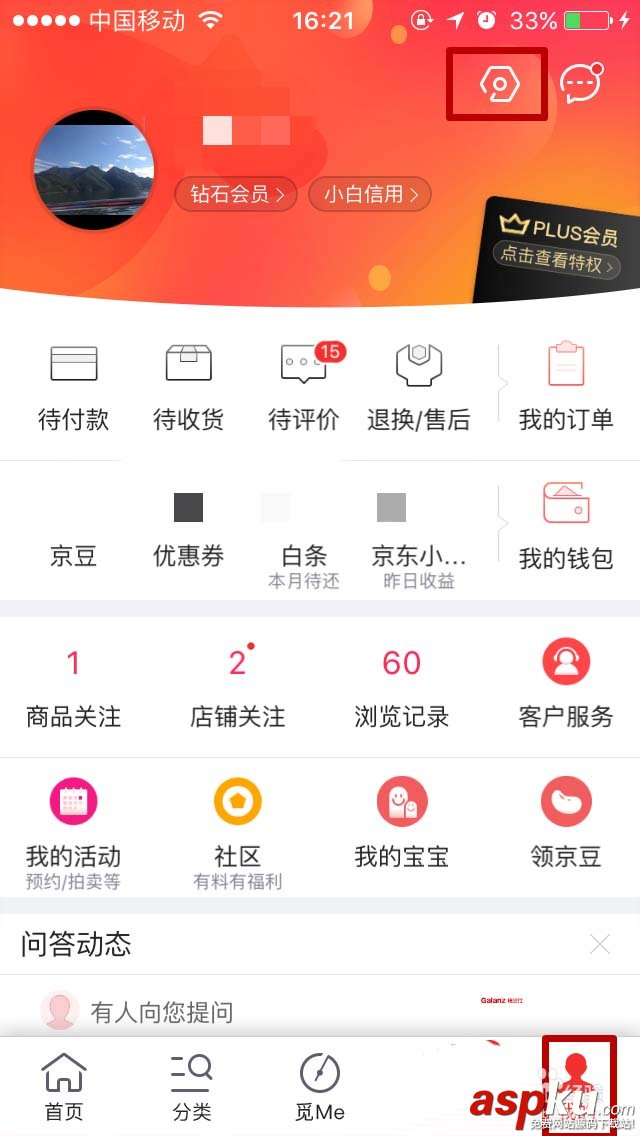Screen dimensions: 640x1136
Task: Open 优惠券 coupons
Action: [x=188, y=530]
